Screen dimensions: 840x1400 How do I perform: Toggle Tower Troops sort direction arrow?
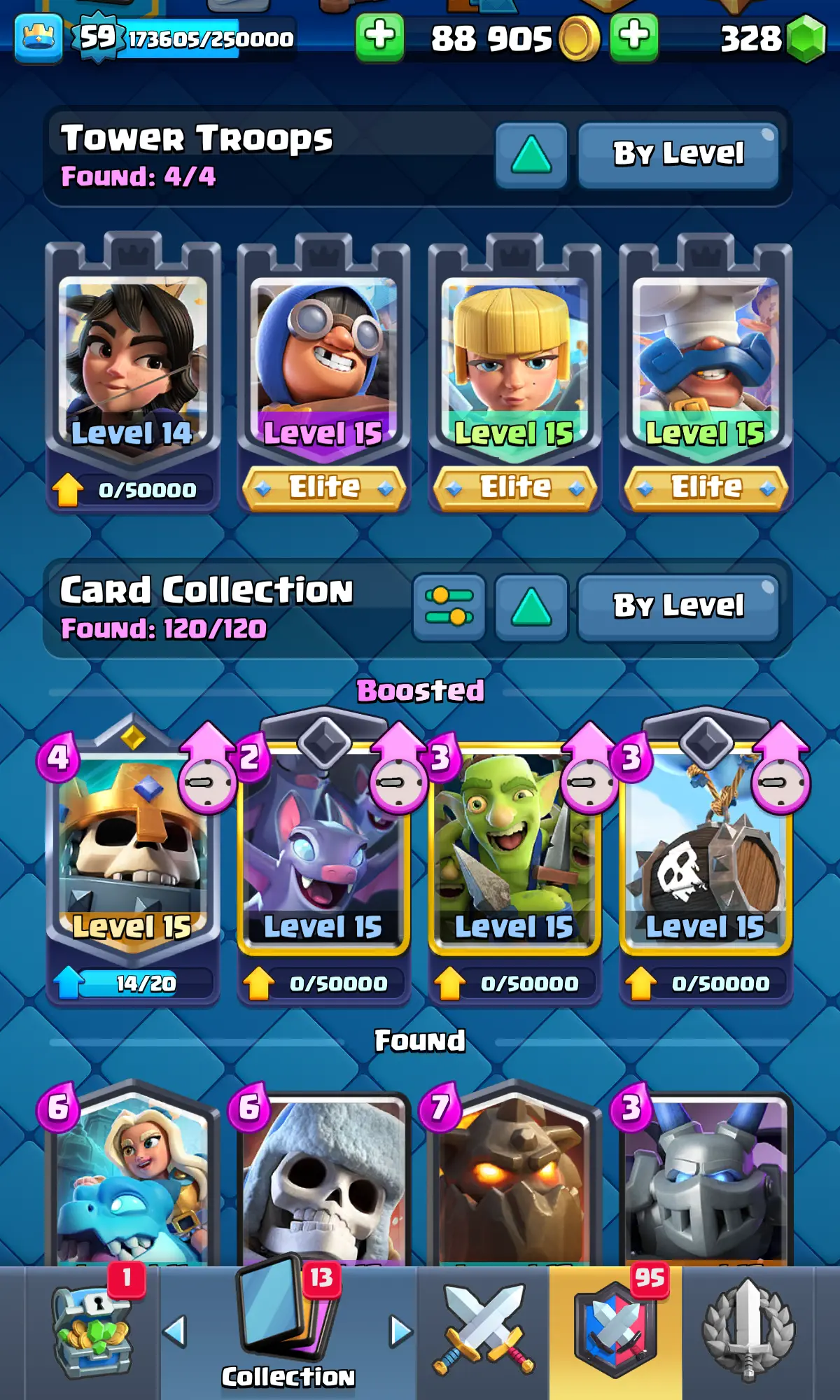531,155
